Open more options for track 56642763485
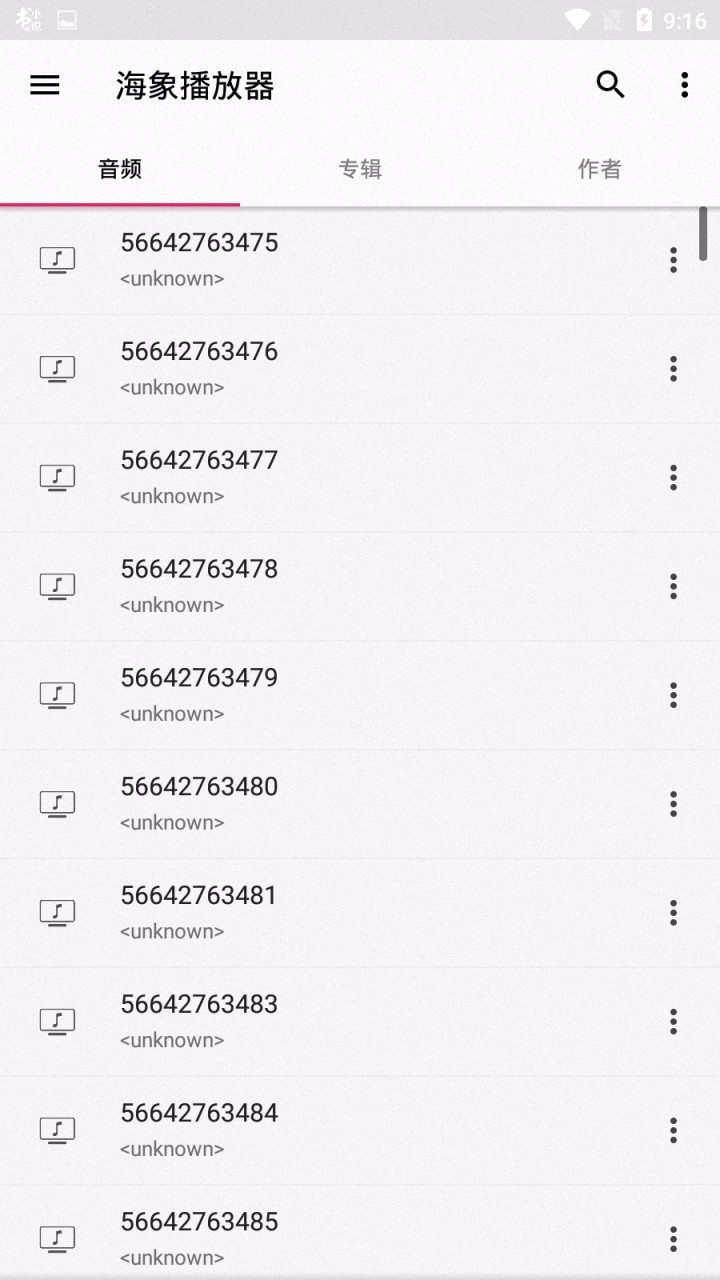The height and width of the screenshot is (1280, 720). click(x=673, y=1238)
